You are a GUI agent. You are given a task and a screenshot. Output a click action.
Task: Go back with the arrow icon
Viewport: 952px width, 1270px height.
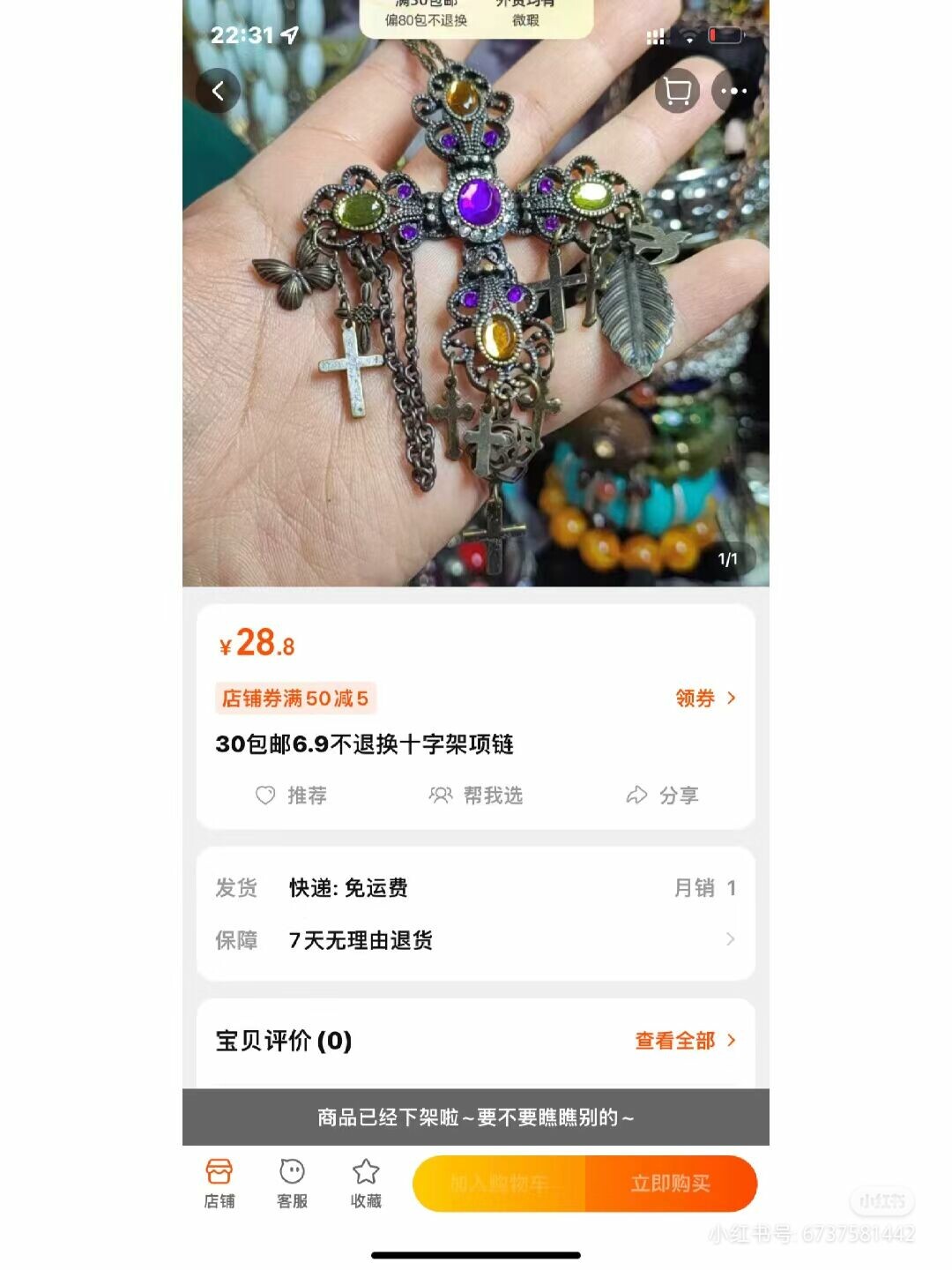pyautogui.click(x=218, y=91)
